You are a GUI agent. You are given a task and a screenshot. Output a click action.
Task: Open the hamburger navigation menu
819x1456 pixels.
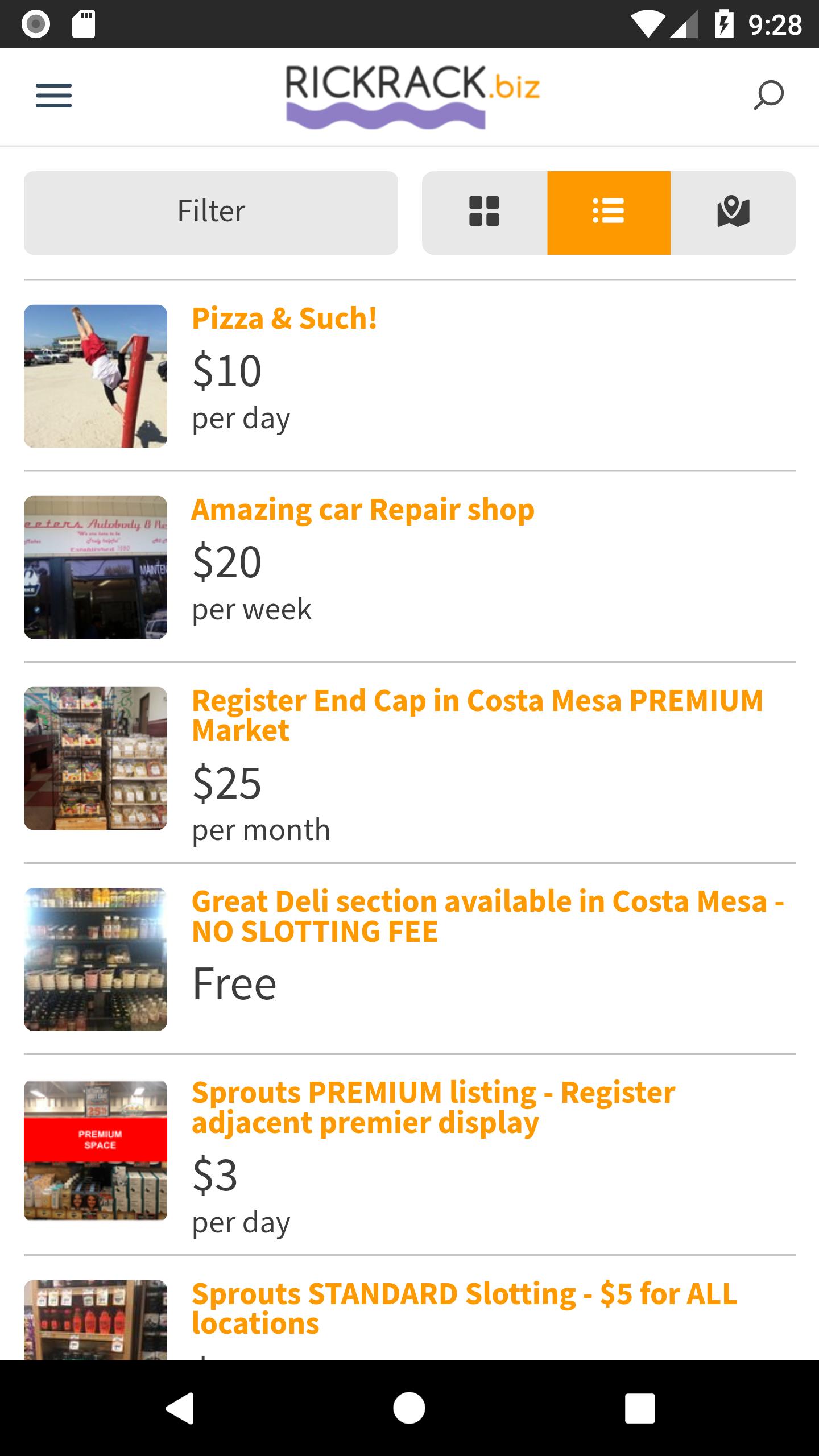53,95
